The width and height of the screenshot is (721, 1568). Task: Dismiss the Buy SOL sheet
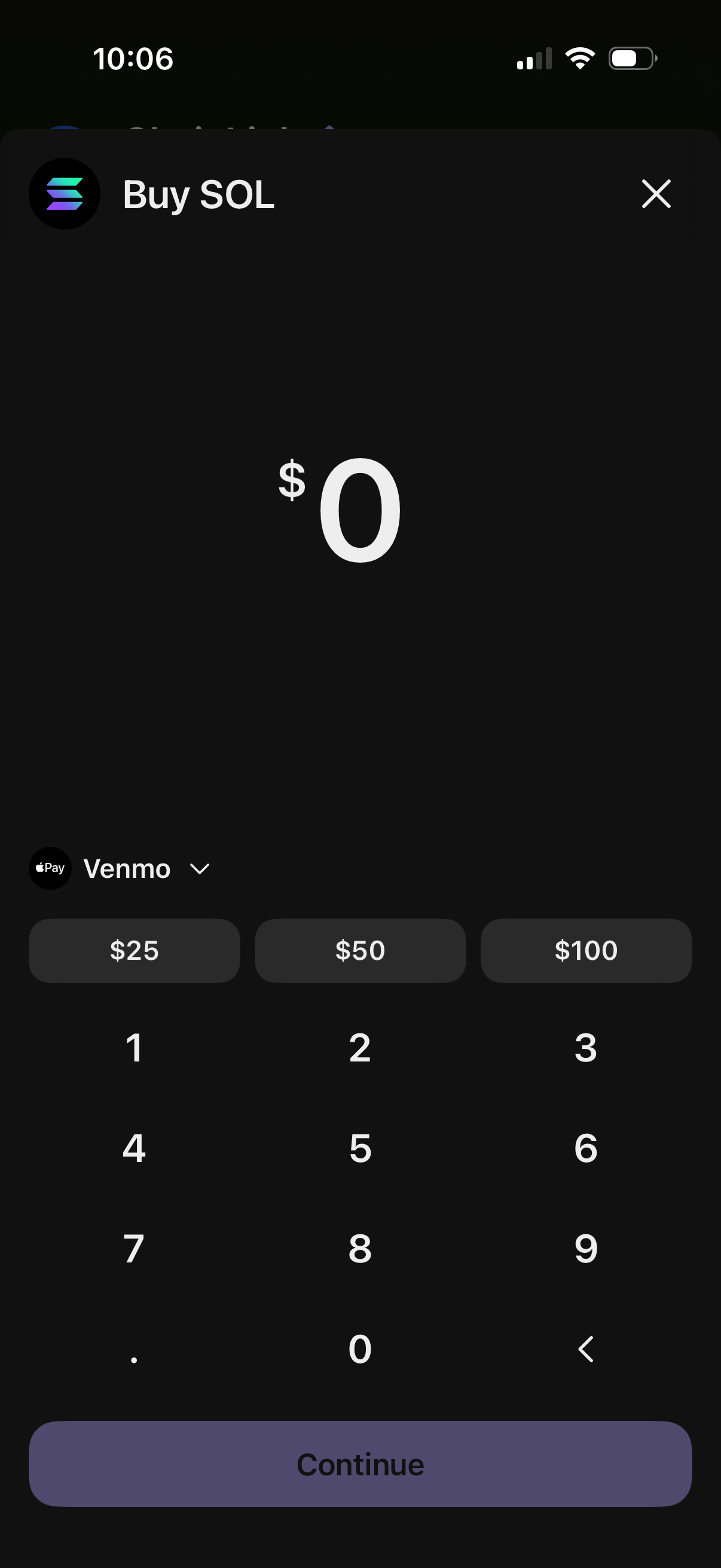pyautogui.click(x=656, y=194)
